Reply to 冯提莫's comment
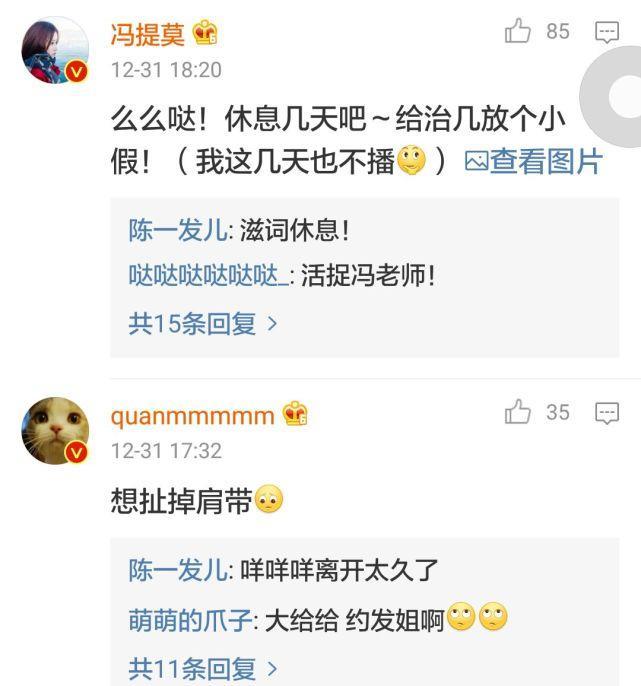This screenshot has width=641, height=686. (607, 32)
